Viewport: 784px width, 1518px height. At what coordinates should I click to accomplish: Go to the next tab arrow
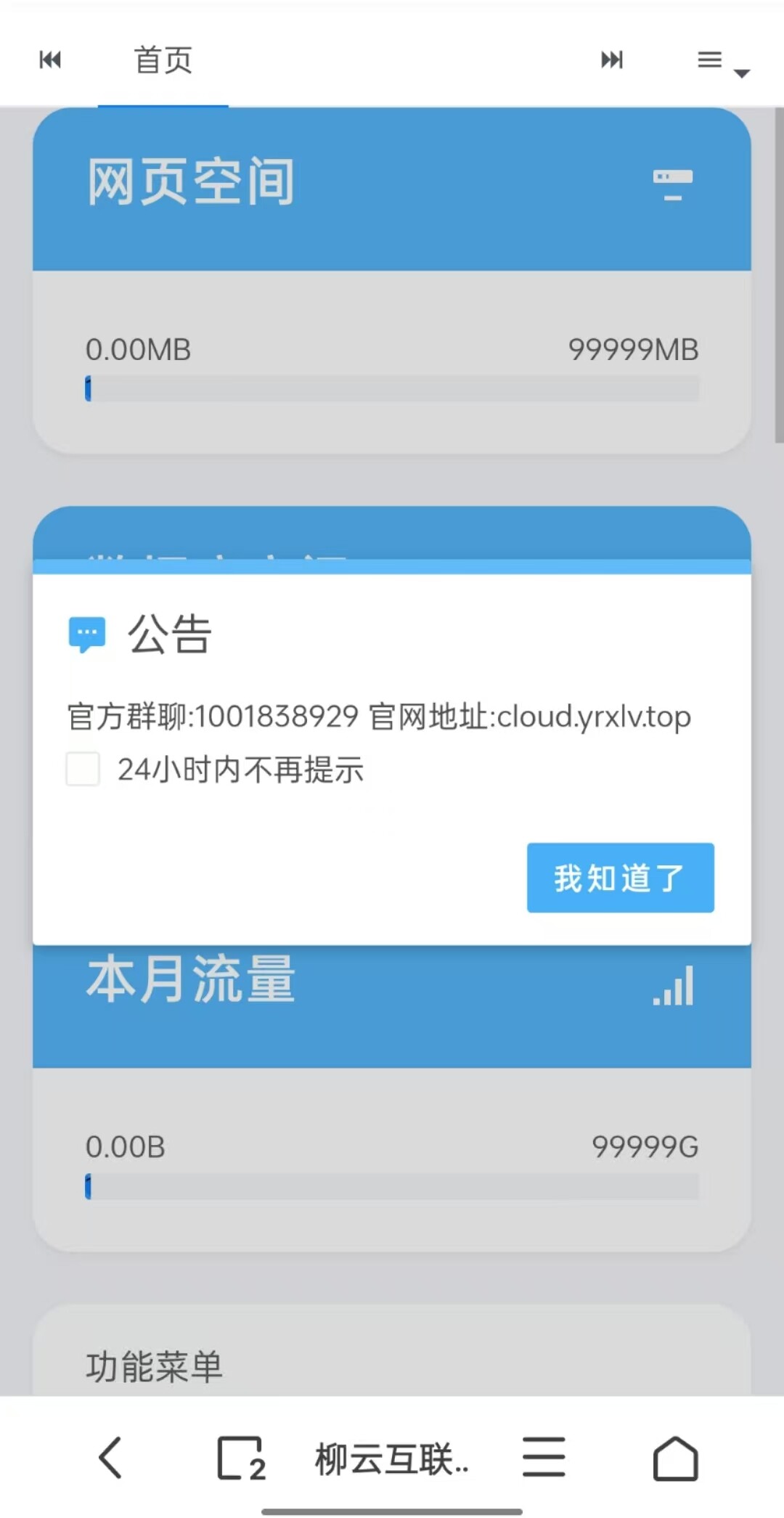612,60
